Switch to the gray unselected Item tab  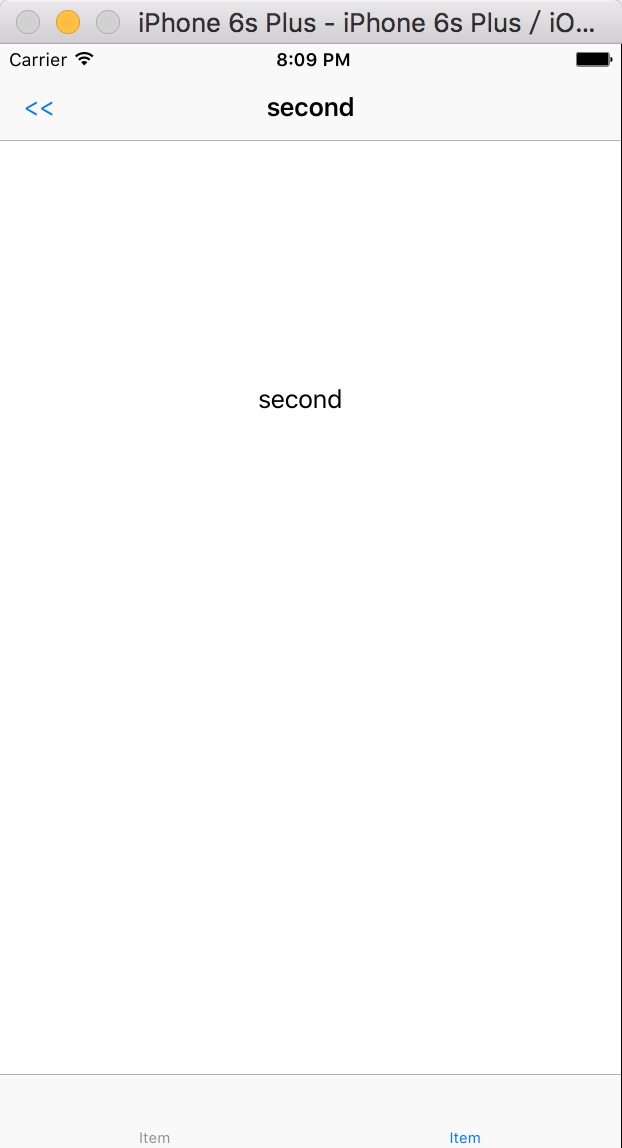click(x=154, y=1137)
